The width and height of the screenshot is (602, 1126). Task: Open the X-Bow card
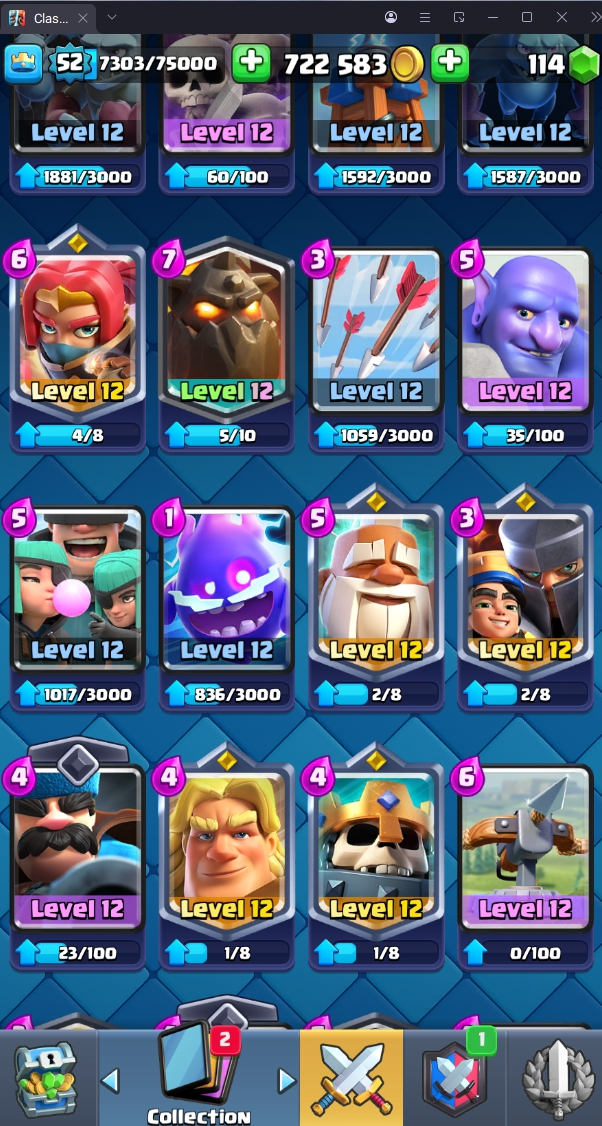pos(525,850)
